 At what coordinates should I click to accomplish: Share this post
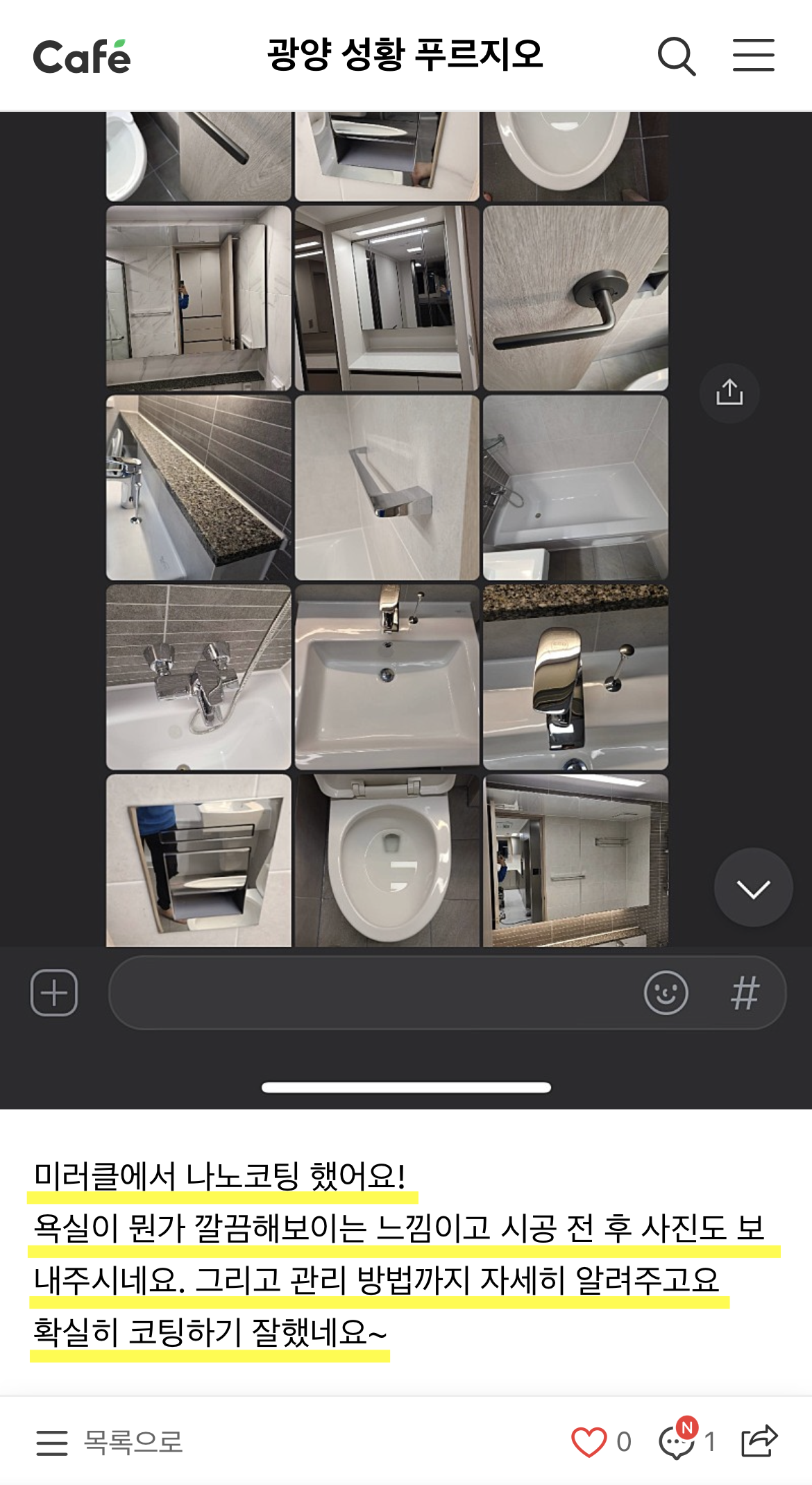pos(759,1441)
